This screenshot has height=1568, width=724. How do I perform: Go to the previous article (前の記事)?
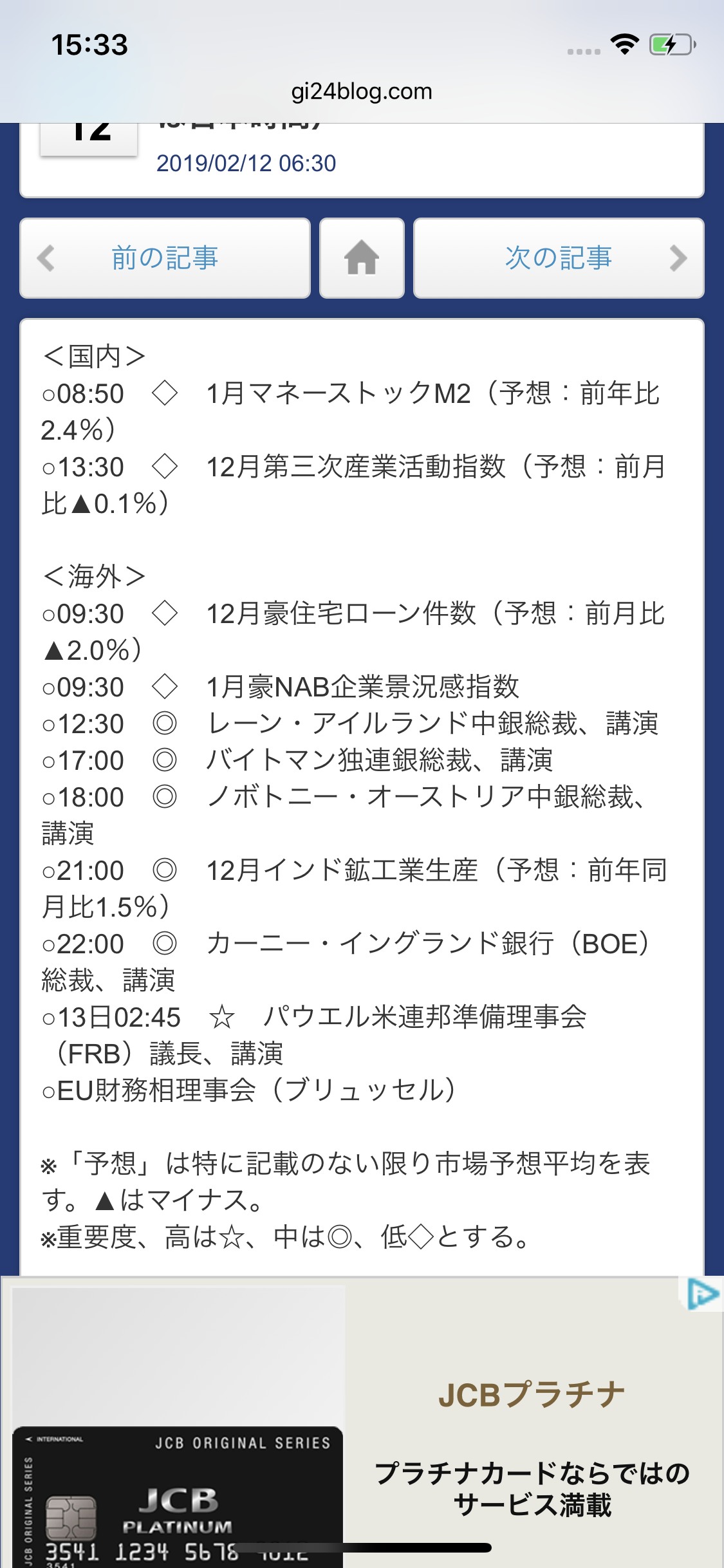click(x=165, y=258)
